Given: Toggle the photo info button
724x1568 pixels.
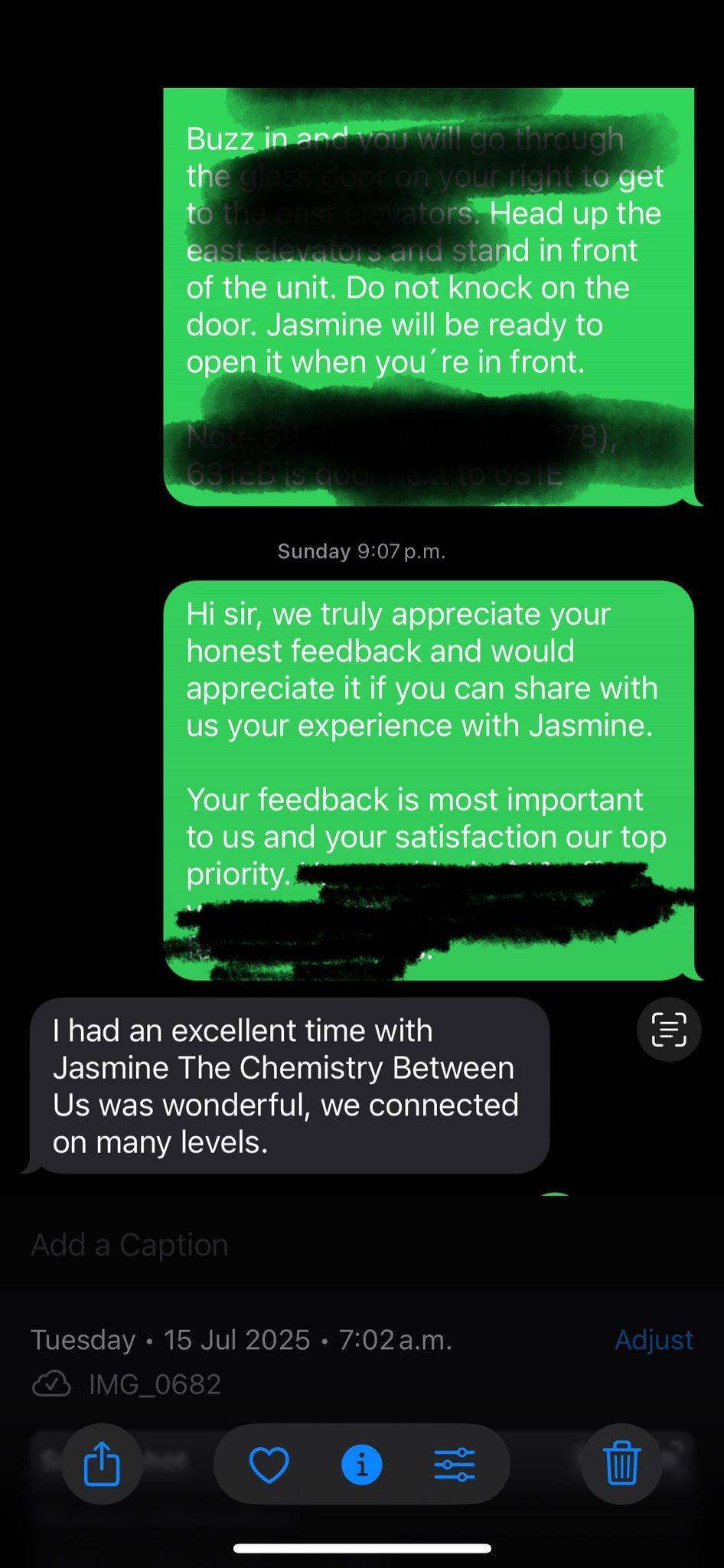Looking at the screenshot, I should pyautogui.click(x=362, y=1465).
